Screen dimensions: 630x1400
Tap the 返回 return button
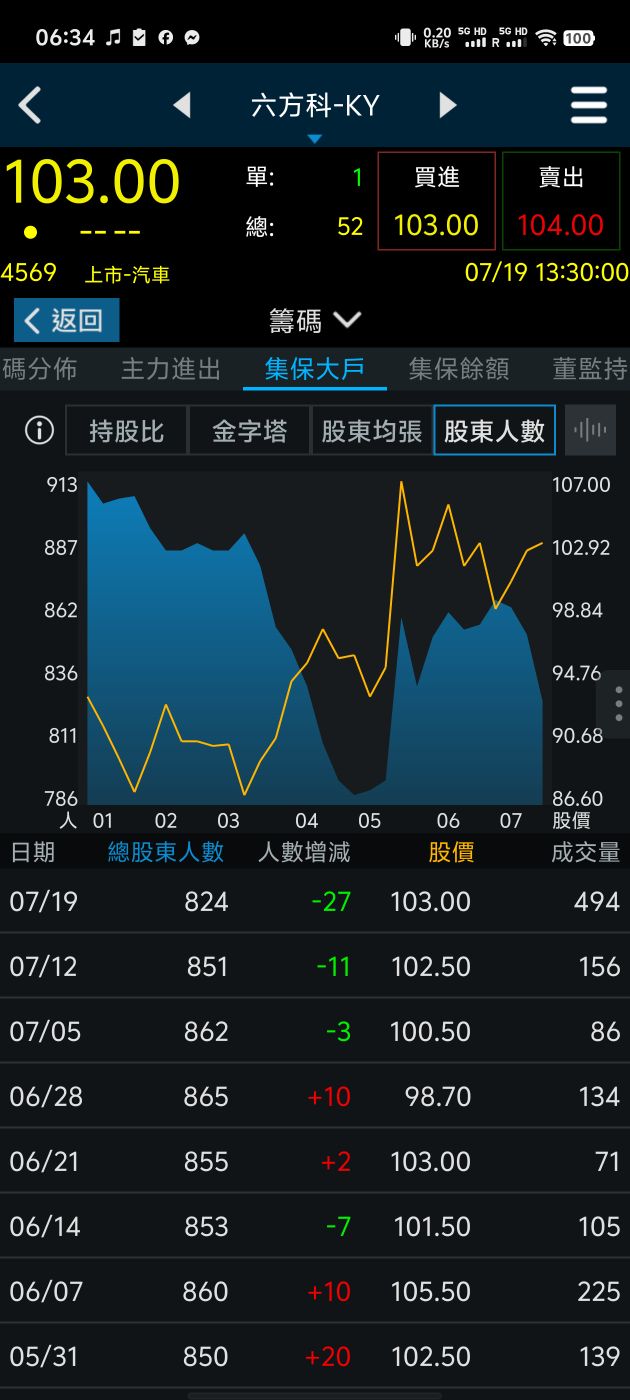point(66,320)
